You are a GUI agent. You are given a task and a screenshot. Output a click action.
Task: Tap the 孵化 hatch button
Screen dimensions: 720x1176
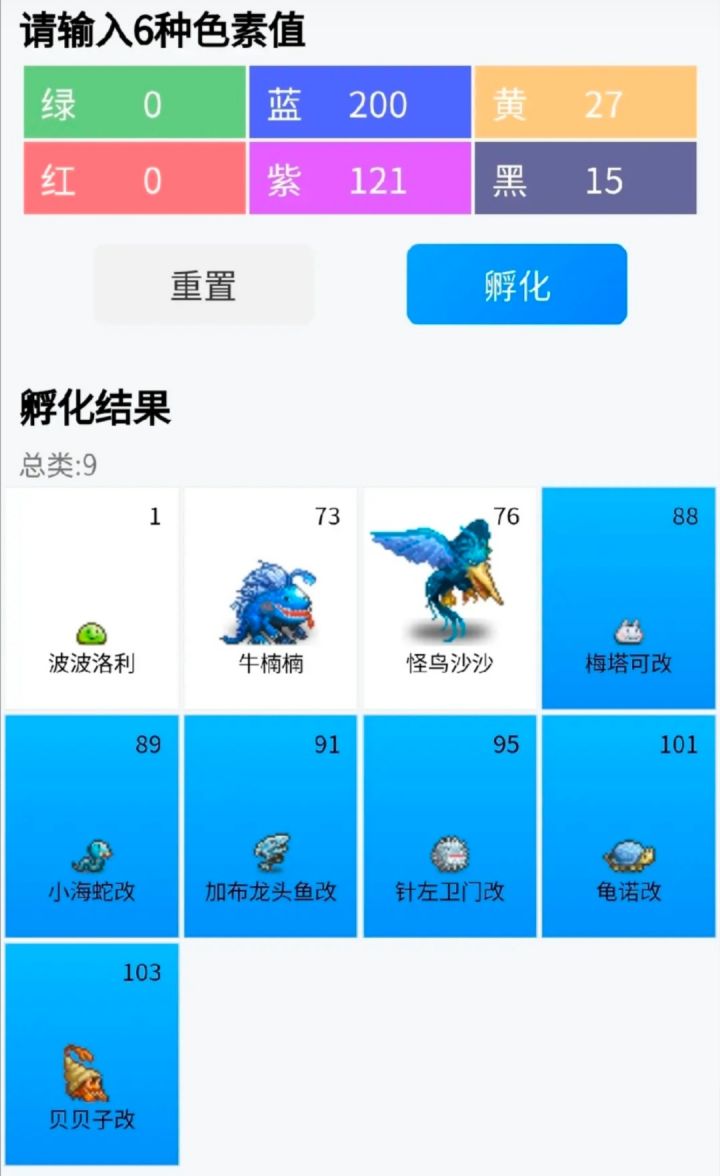point(516,285)
